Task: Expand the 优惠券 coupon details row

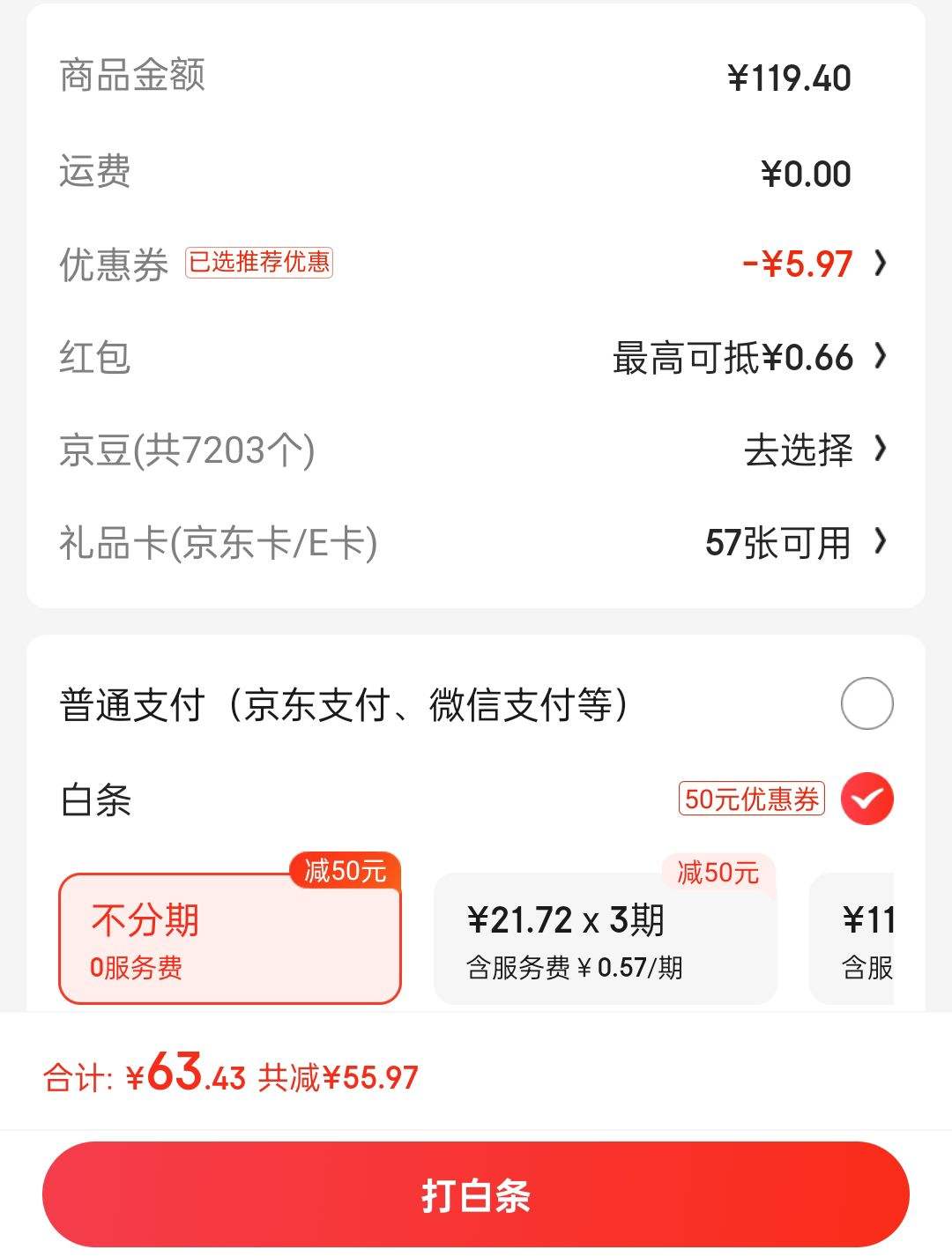Action: (476, 263)
